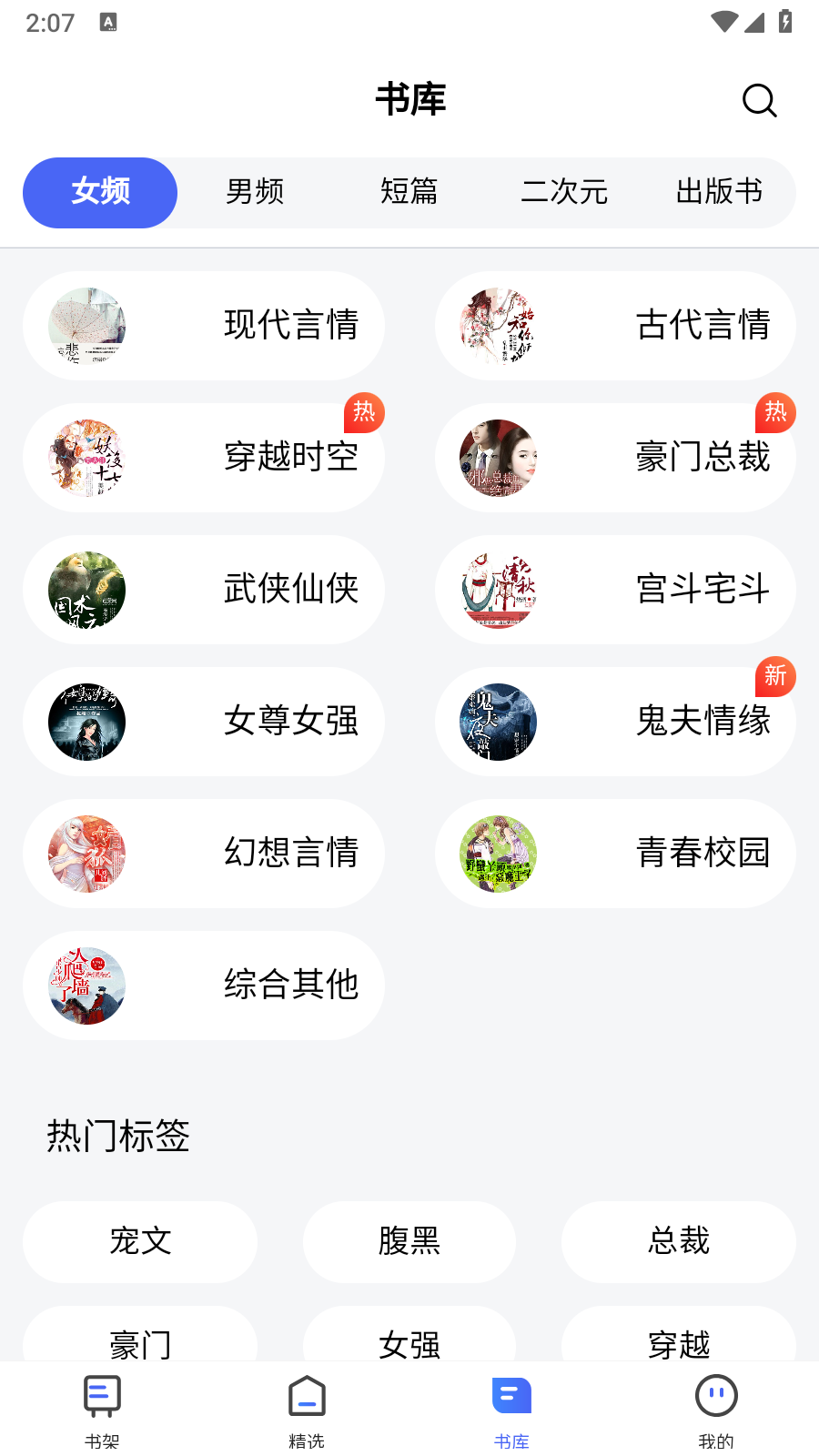Image resolution: width=819 pixels, height=1456 pixels.
Task: Switch to the 出版书 tab
Action: [720, 192]
